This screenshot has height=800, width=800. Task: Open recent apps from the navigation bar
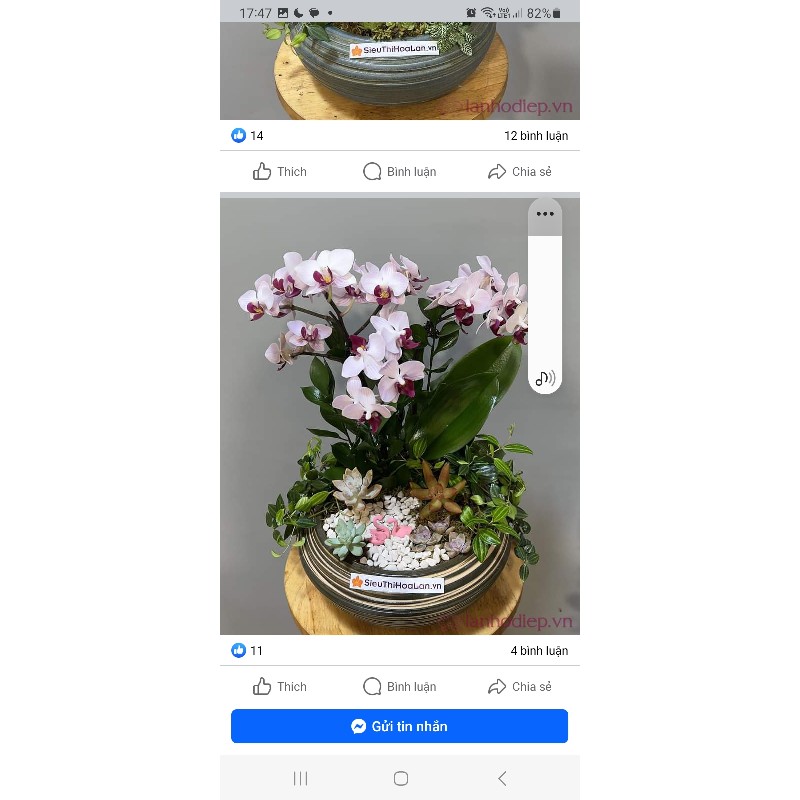(300, 778)
